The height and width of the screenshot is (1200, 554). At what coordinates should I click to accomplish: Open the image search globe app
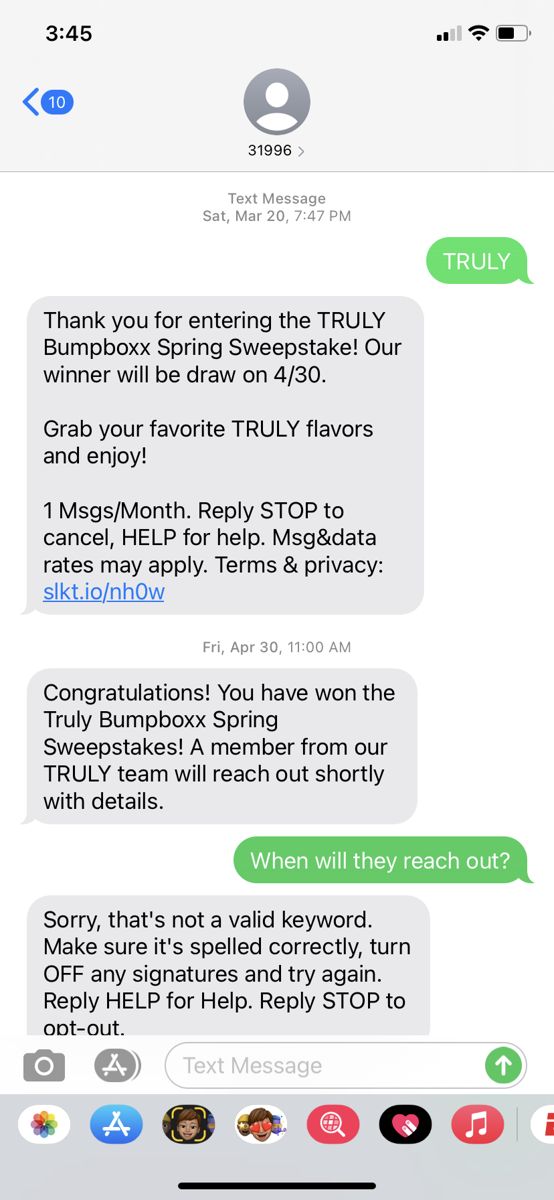coord(333,1125)
